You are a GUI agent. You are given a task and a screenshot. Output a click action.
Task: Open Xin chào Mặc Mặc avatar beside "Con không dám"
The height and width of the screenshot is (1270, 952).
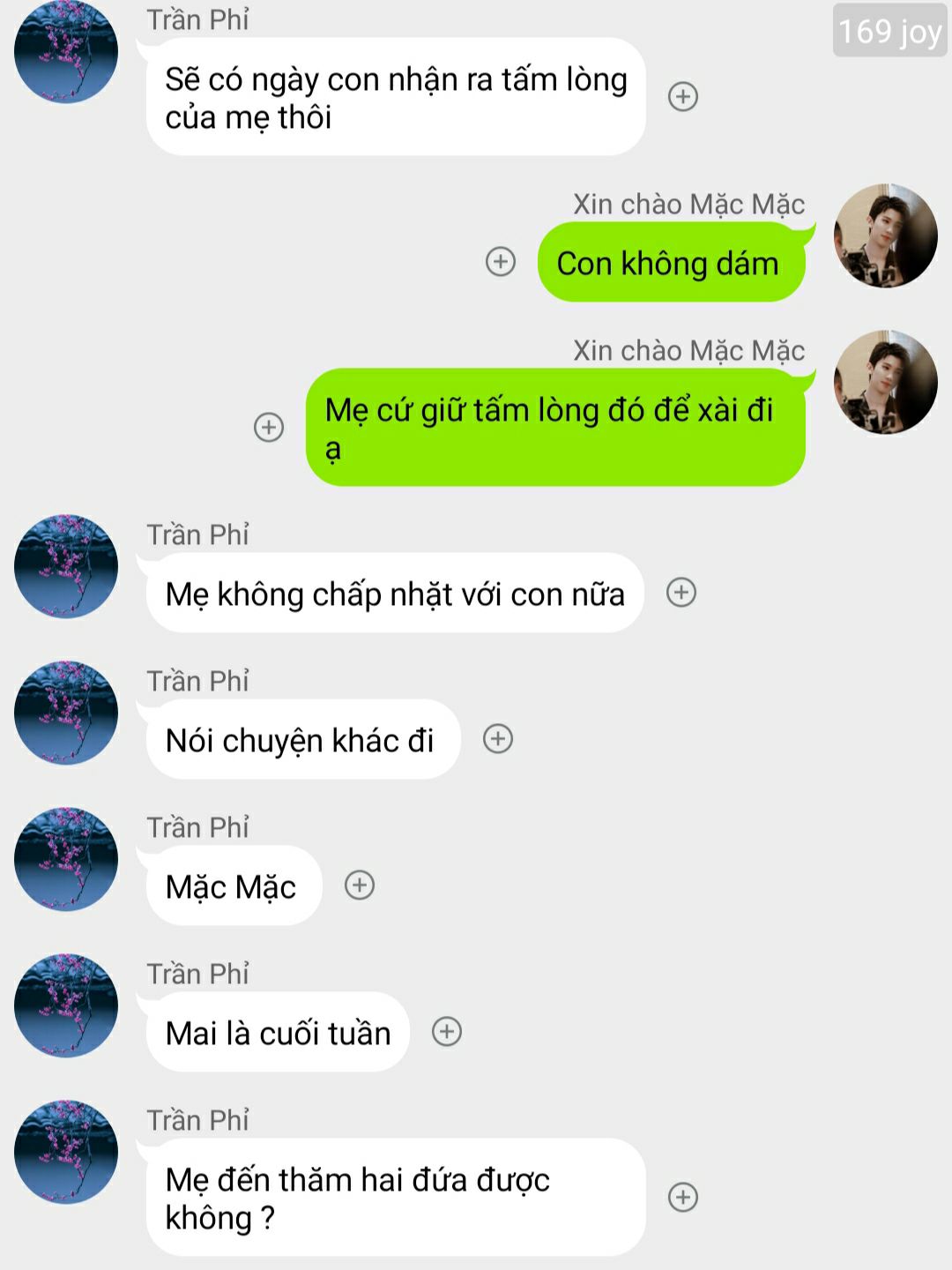(x=885, y=236)
